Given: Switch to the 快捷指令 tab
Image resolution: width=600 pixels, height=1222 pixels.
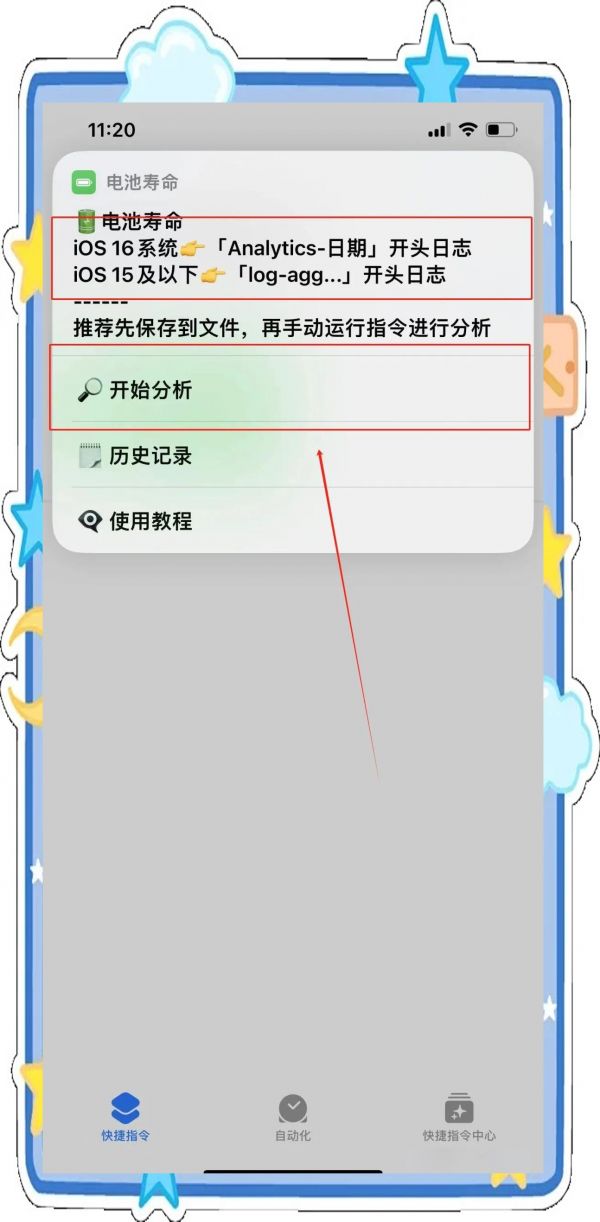Looking at the screenshot, I should pyautogui.click(x=126, y=1118).
